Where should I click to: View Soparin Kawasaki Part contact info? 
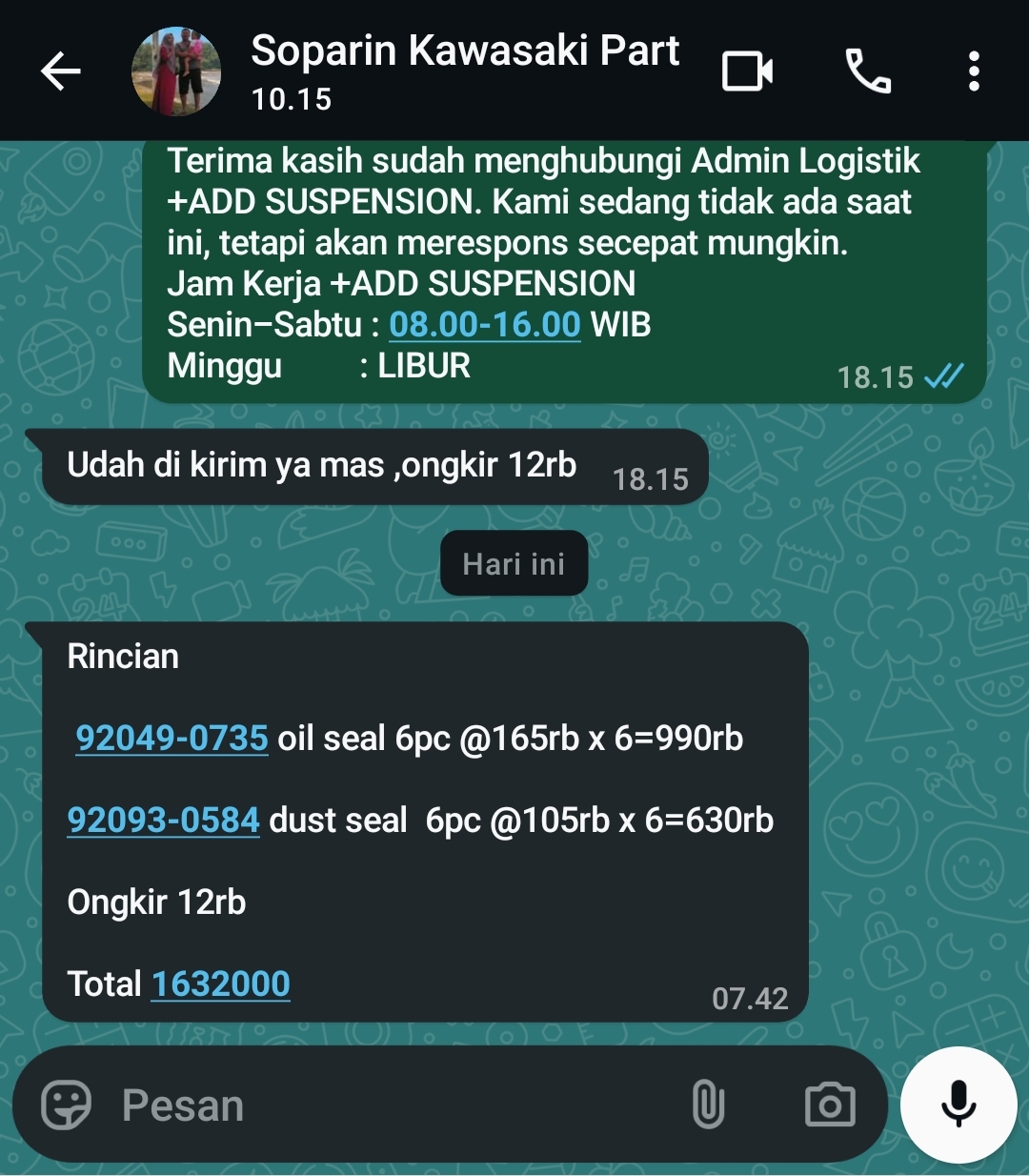[x=464, y=71]
